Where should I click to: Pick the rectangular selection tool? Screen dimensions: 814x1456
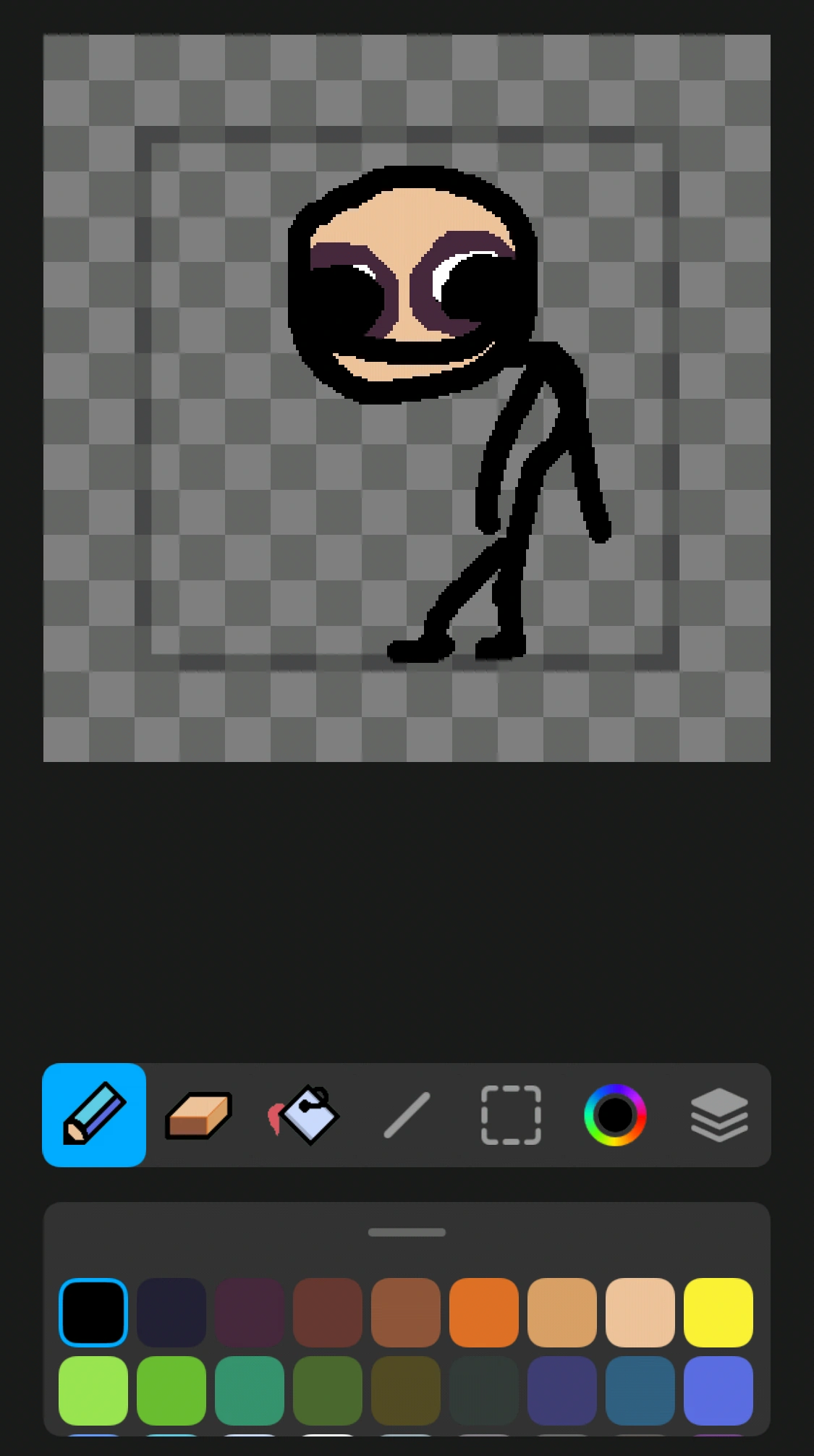(x=511, y=1114)
